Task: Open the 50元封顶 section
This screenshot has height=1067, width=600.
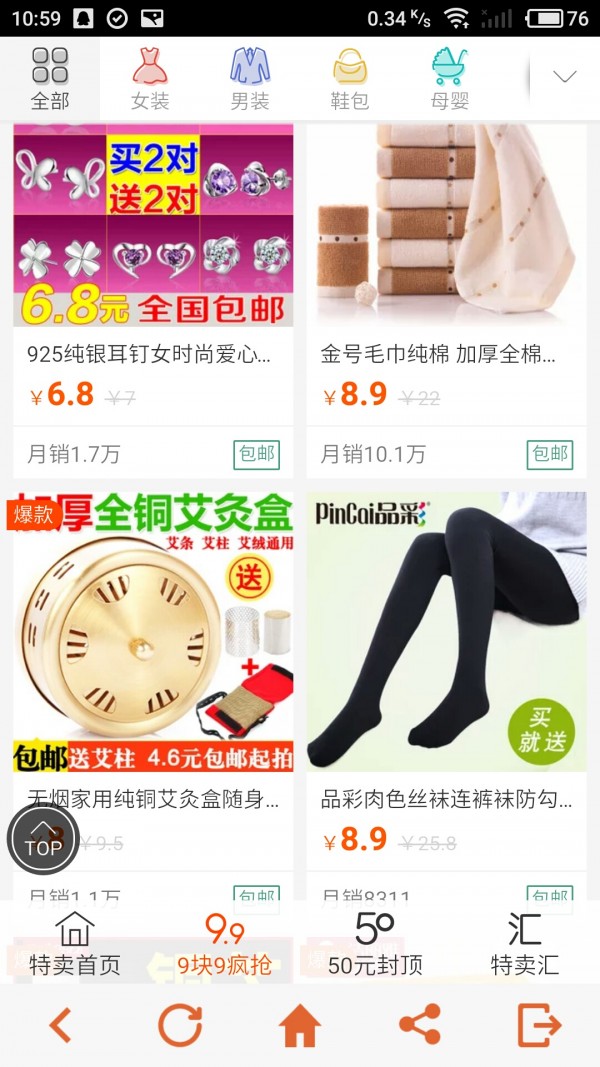Action: (375, 945)
